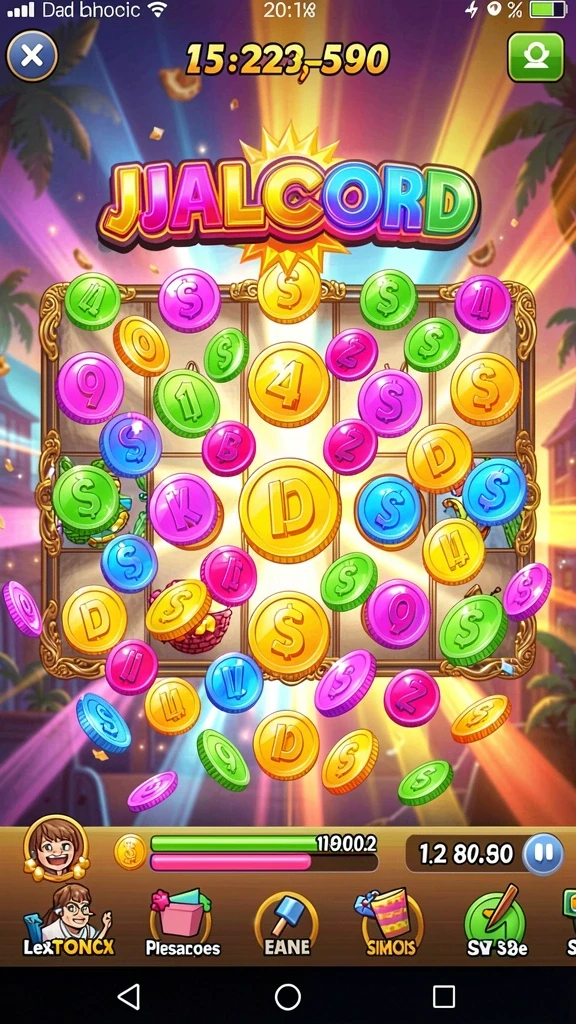Open the player avatar portrait

tap(56, 848)
